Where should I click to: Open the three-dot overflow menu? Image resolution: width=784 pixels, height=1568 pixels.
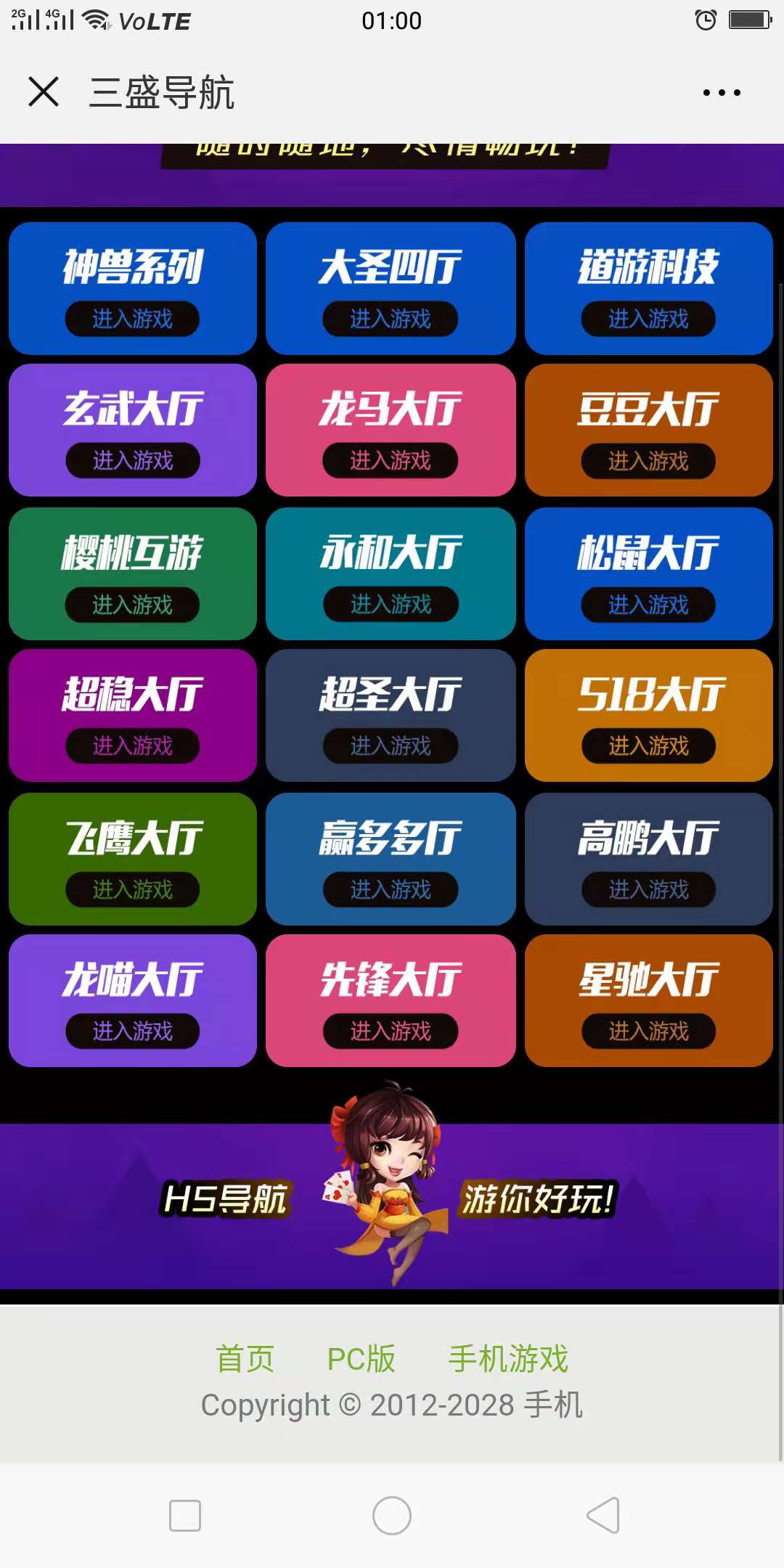tap(722, 92)
